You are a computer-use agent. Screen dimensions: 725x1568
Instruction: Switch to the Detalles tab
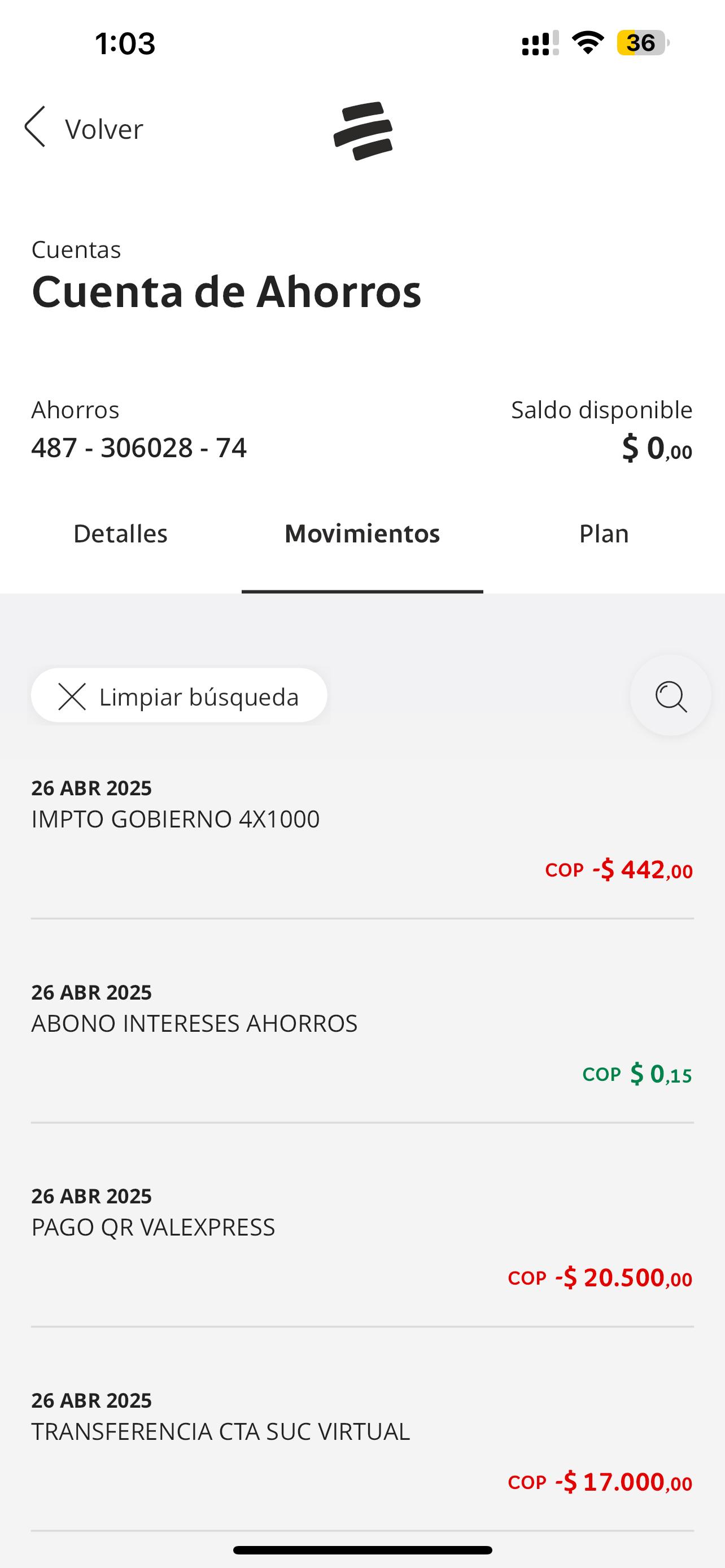tap(120, 534)
